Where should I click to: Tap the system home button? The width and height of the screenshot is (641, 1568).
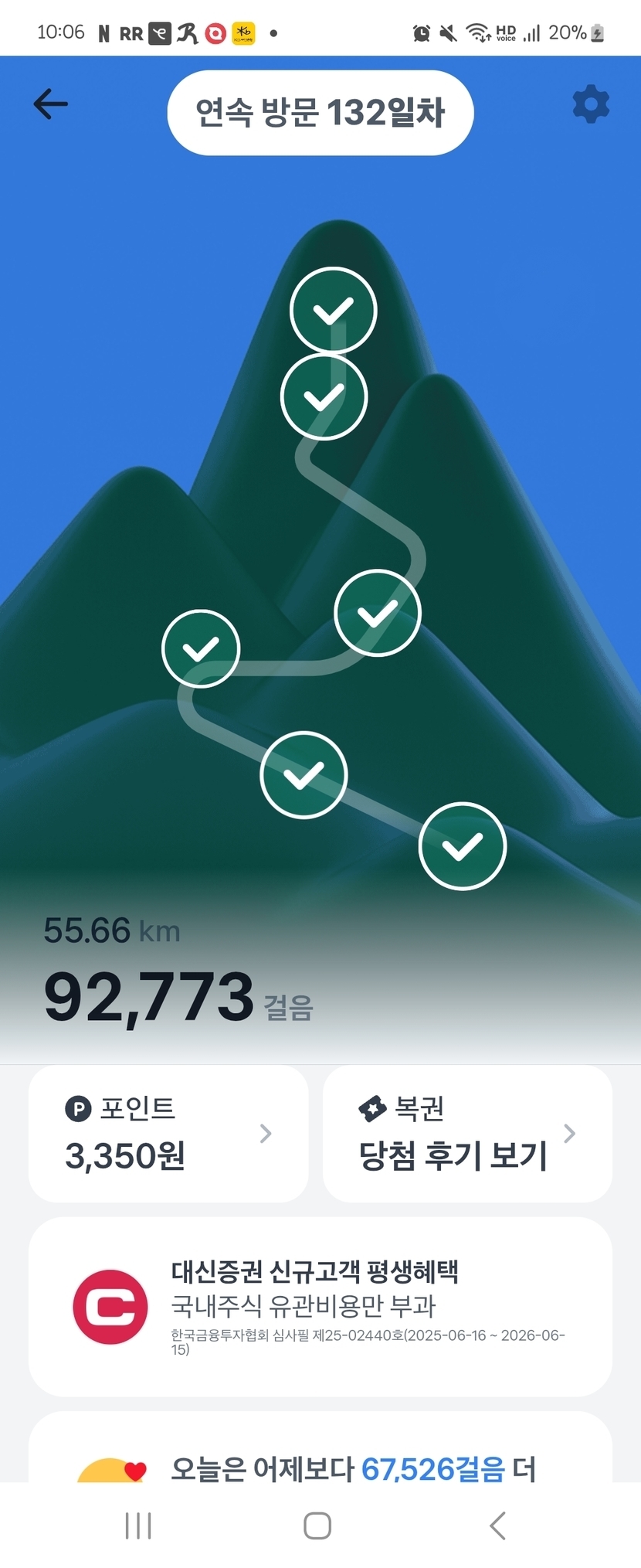pos(317,1525)
